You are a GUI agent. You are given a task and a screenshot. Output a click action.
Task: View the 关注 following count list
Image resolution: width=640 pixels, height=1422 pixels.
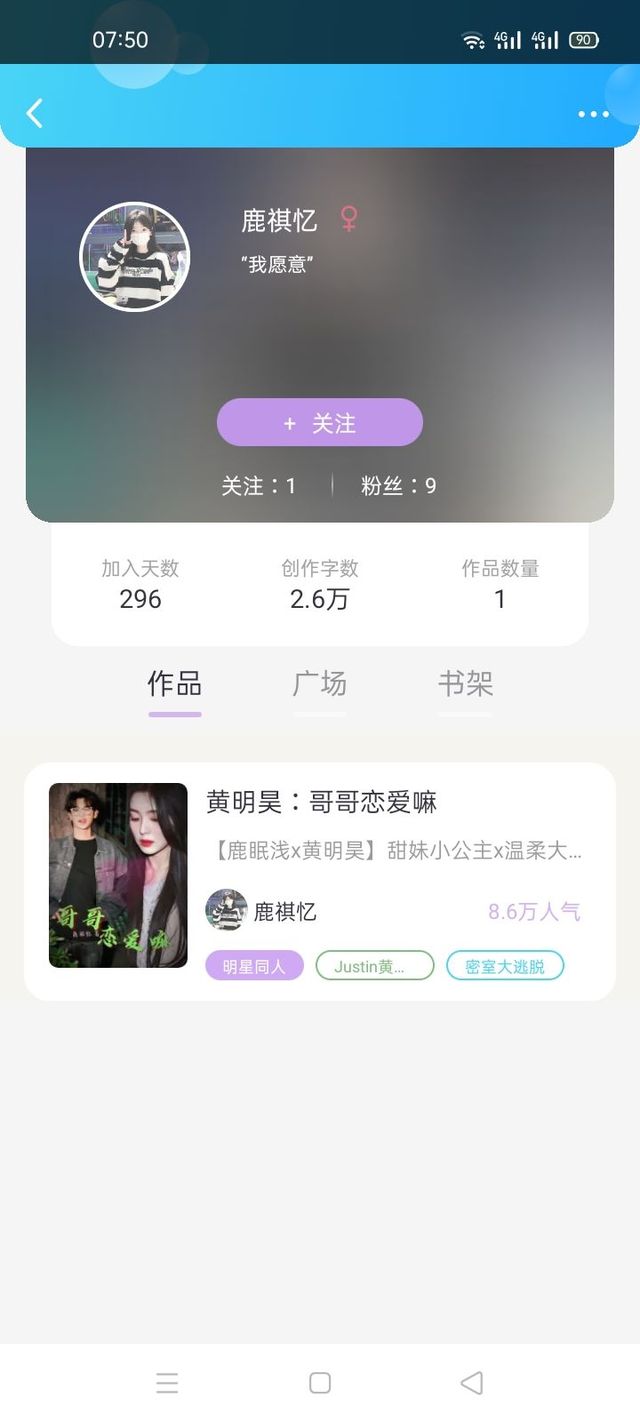point(259,486)
